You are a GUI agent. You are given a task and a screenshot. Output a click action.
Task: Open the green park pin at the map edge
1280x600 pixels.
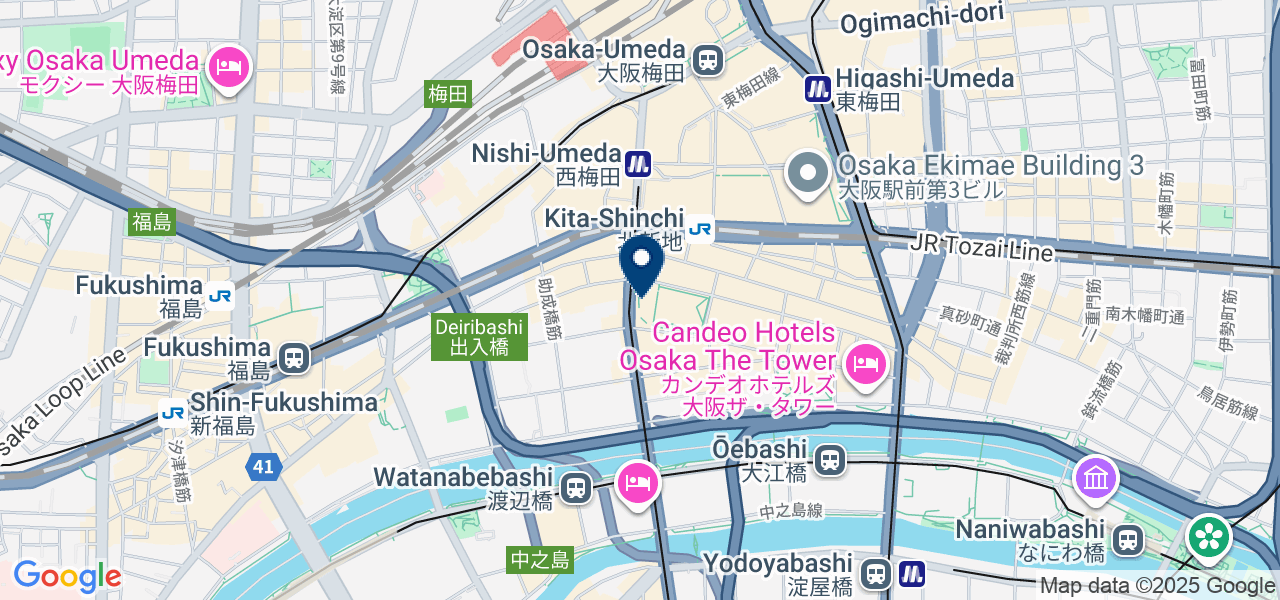point(1208,536)
